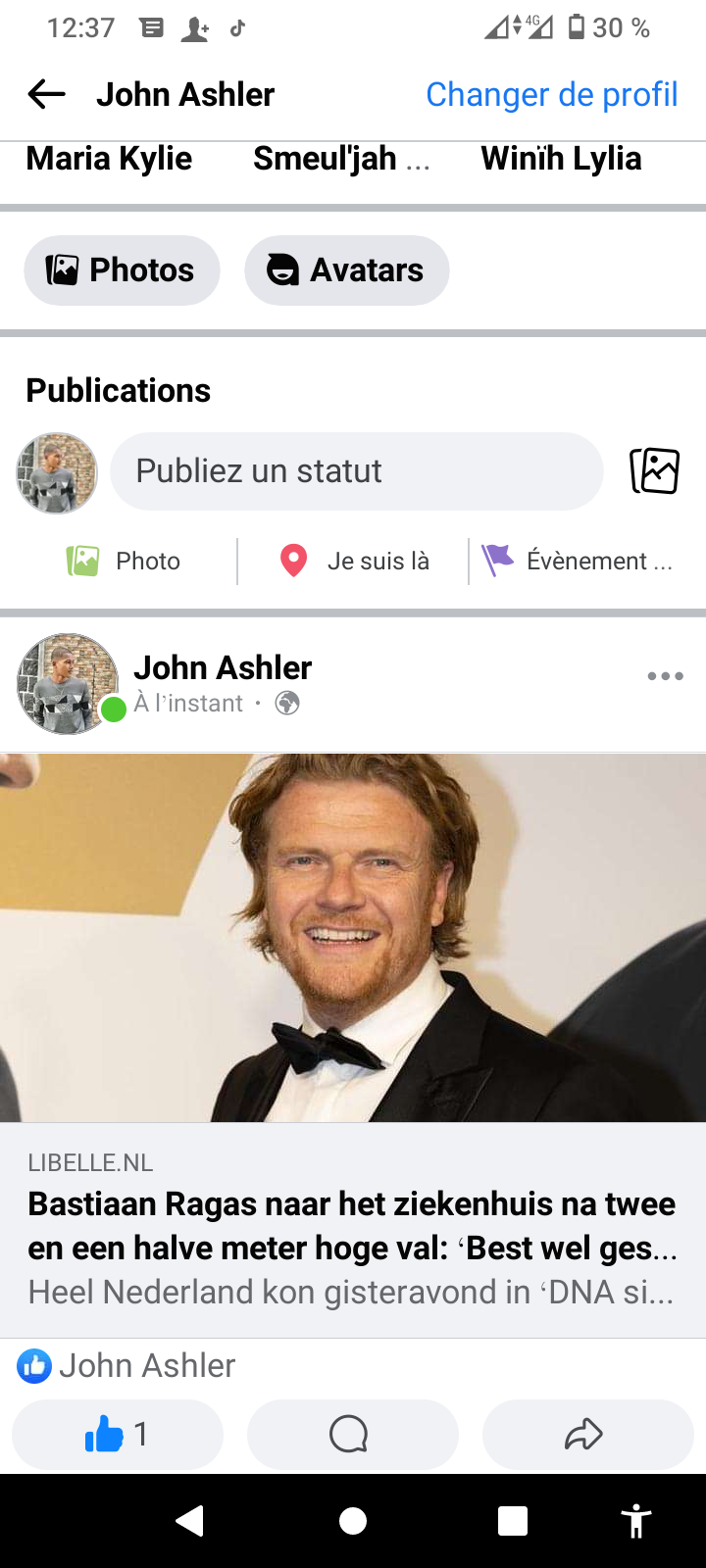The width and height of the screenshot is (706, 1568).
Task: Open the Photos chip
Action: pos(122,270)
